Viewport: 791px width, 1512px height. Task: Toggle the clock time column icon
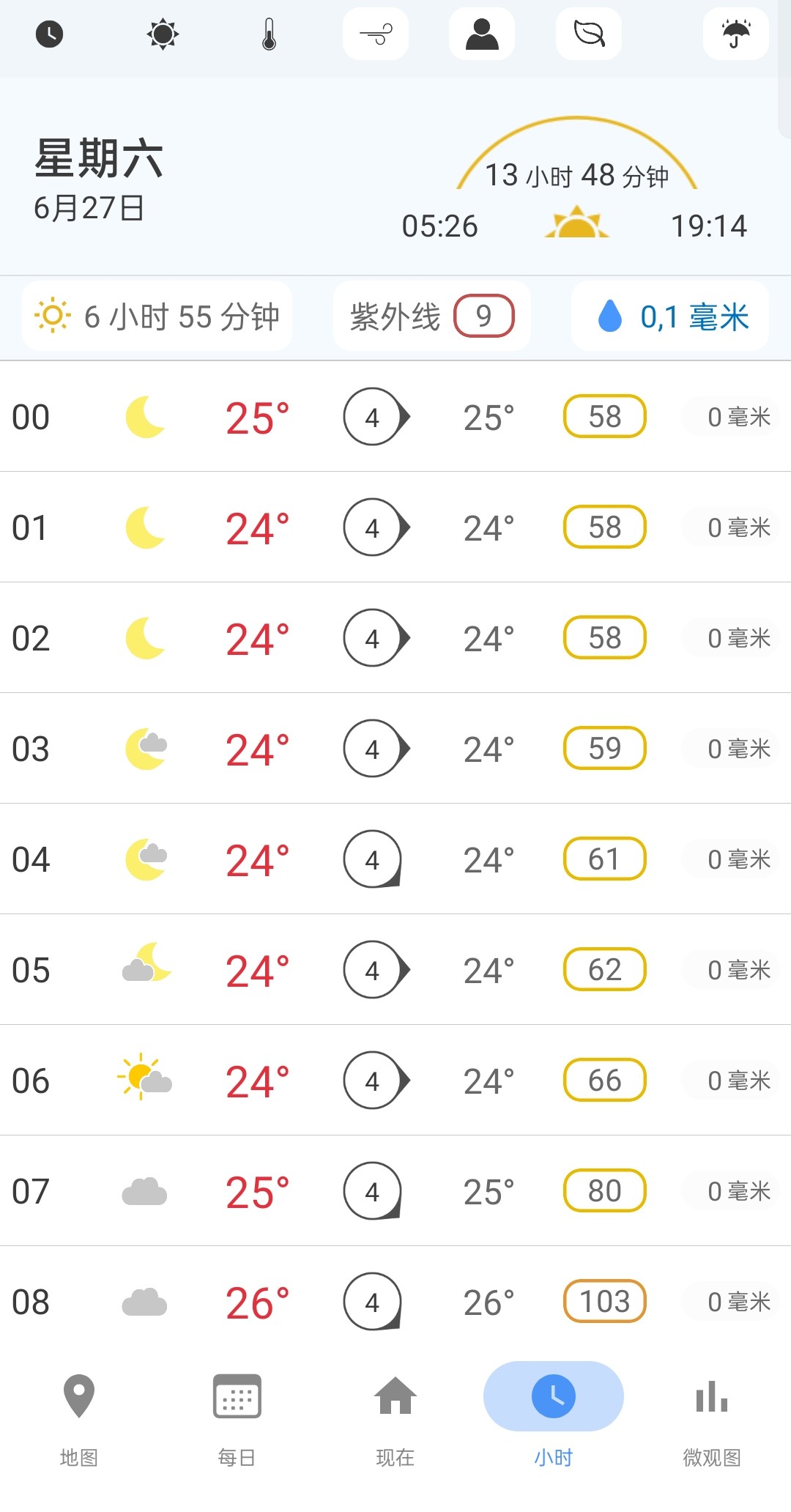pos(50,34)
